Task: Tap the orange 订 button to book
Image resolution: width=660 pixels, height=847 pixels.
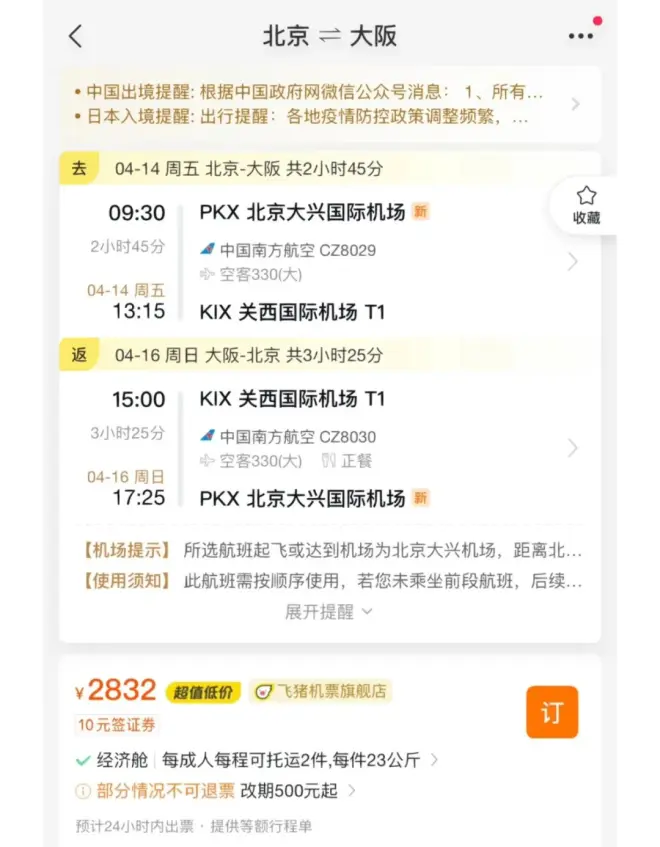Action: click(x=552, y=712)
